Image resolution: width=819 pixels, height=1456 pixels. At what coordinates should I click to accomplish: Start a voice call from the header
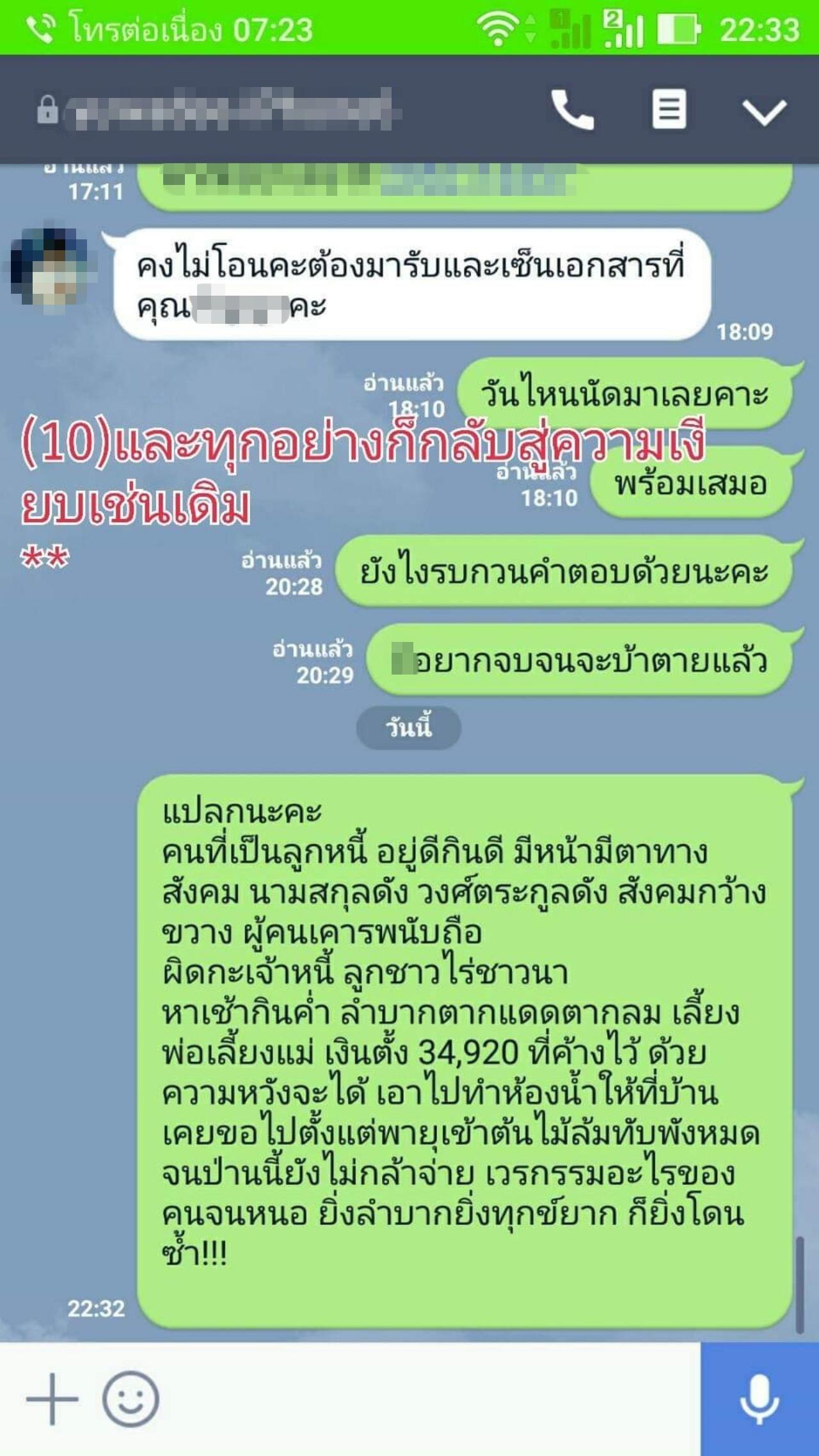[573, 109]
